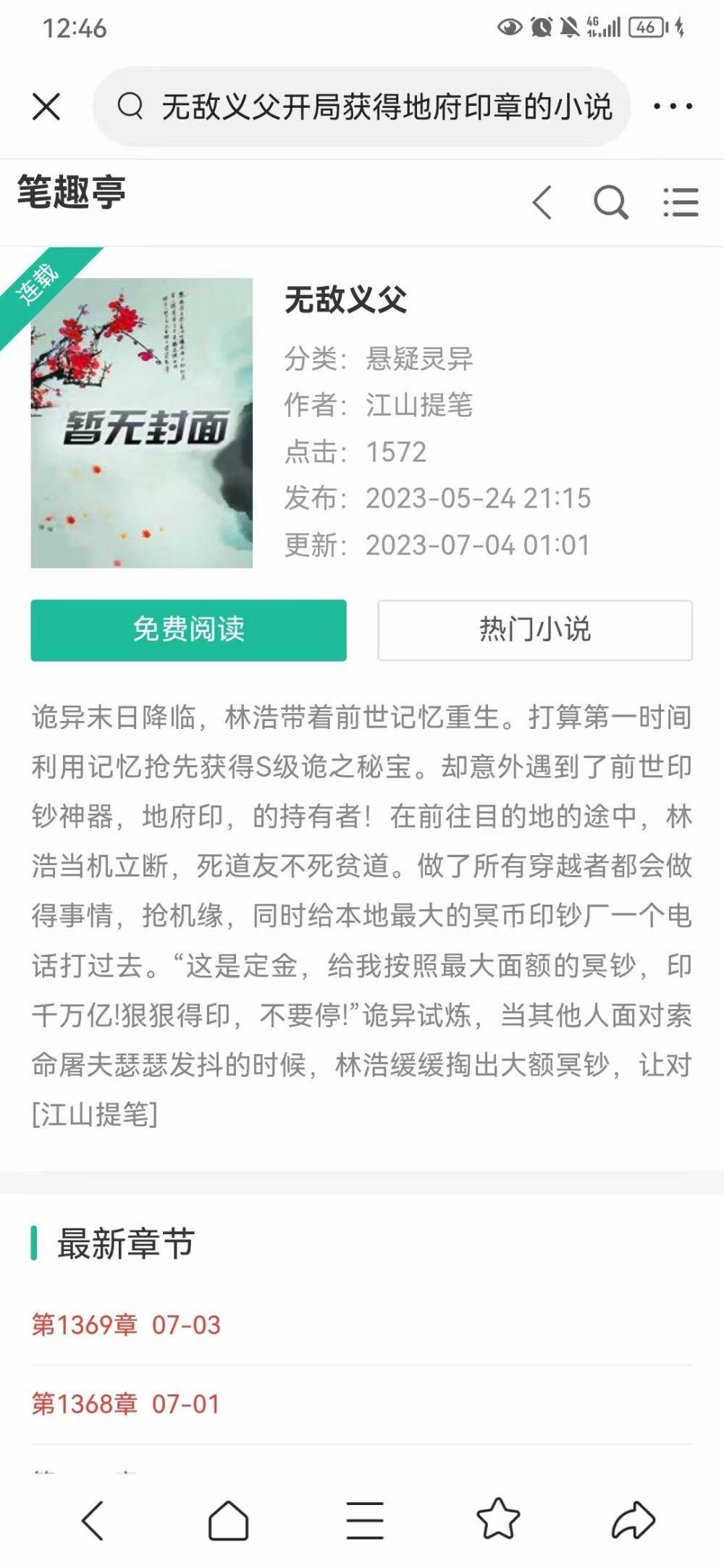Open 热门小说 button
The image size is (724, 1568).
click(x=534, y=630)
